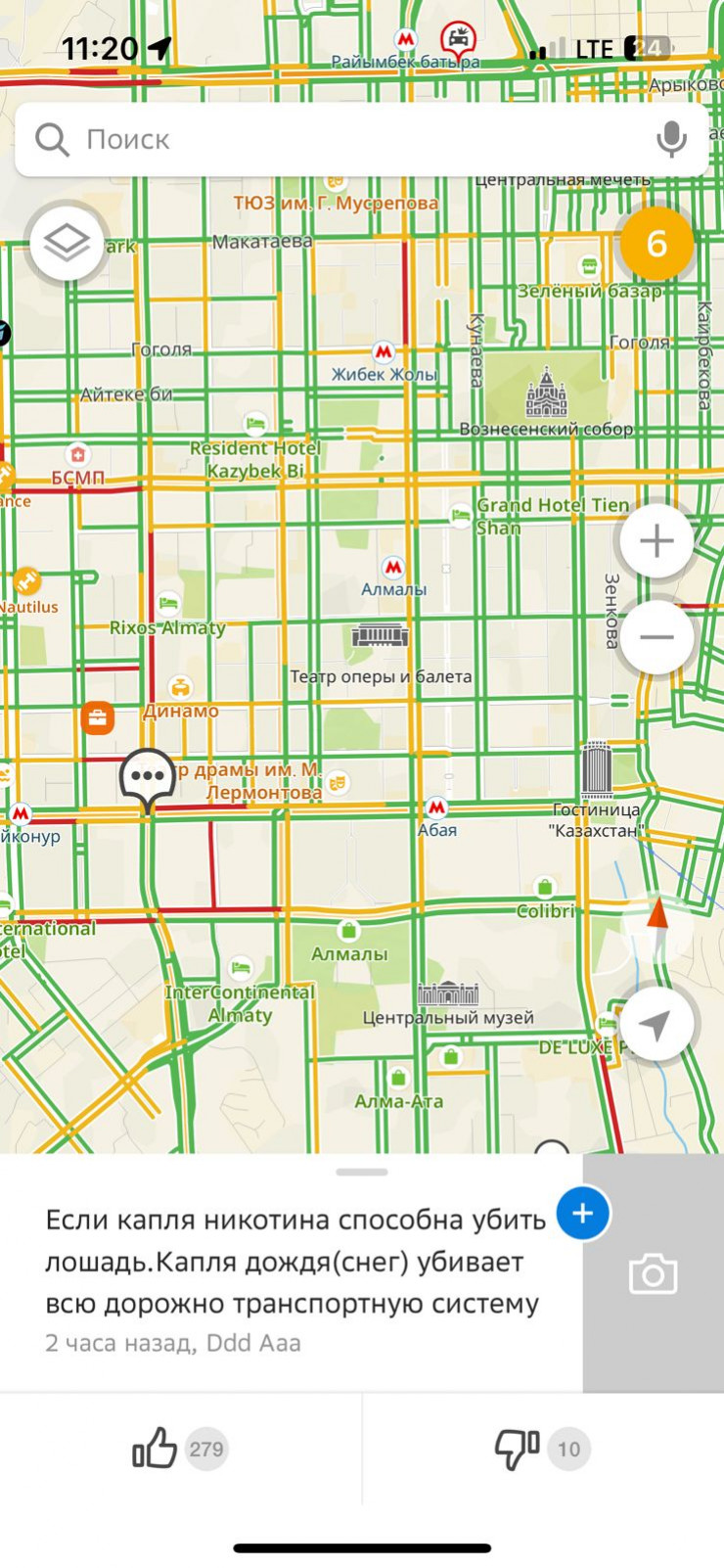Open the orange briefcase place marker

pos(97,717)
